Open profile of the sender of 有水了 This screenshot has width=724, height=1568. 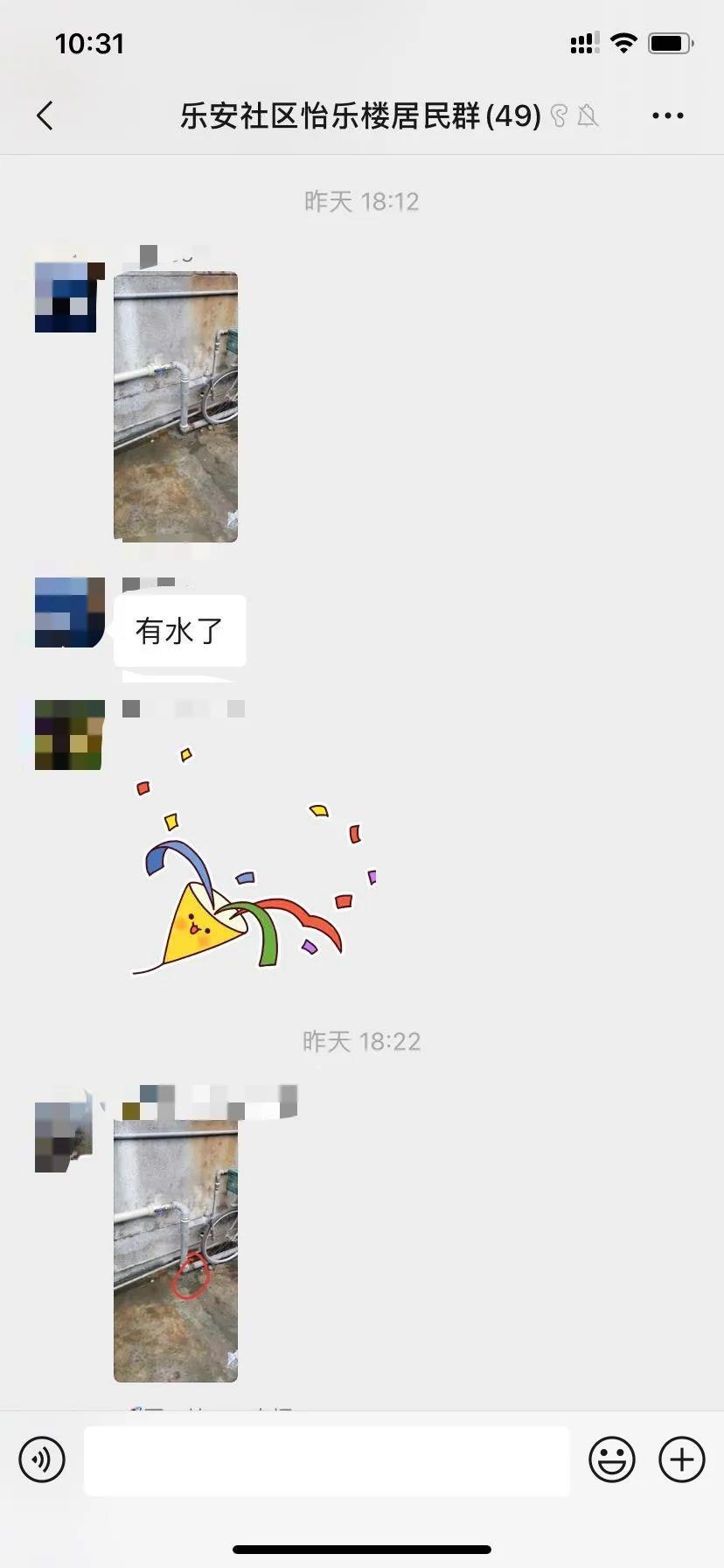point(69,612)
